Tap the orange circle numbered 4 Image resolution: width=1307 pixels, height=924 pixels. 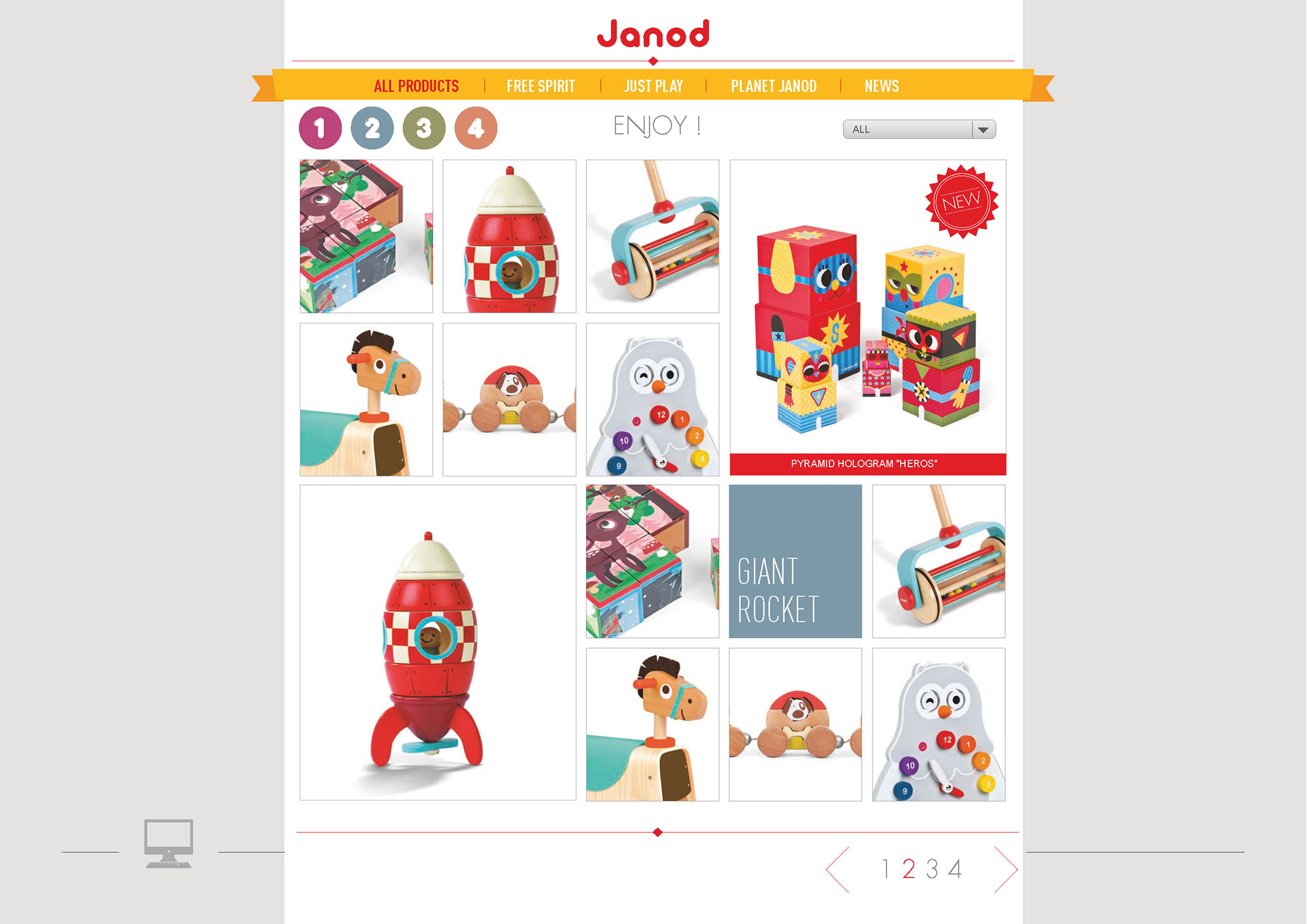pyautogui.click(x=476, y=128)
